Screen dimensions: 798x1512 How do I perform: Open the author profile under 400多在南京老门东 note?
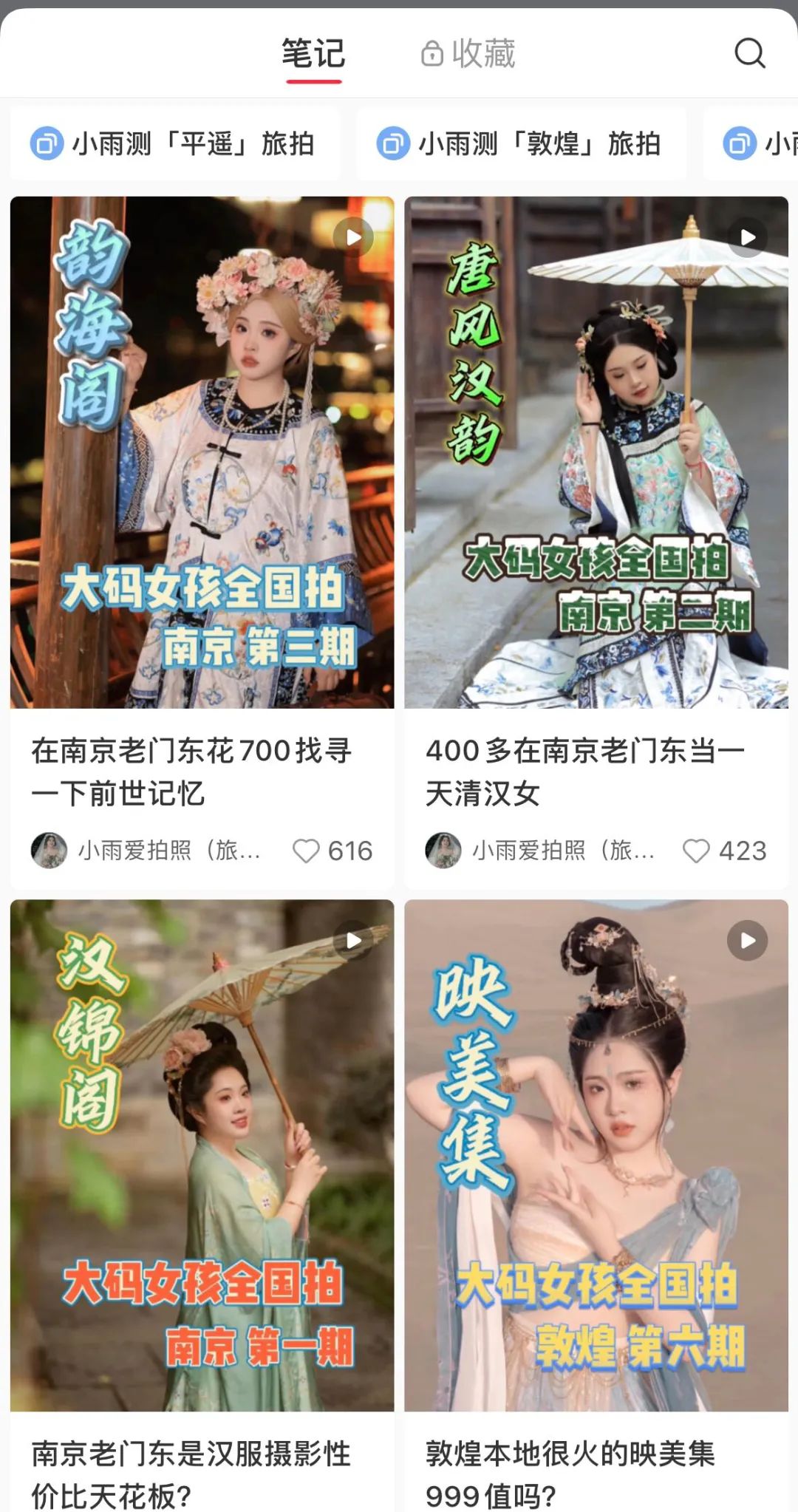(542, 851)
